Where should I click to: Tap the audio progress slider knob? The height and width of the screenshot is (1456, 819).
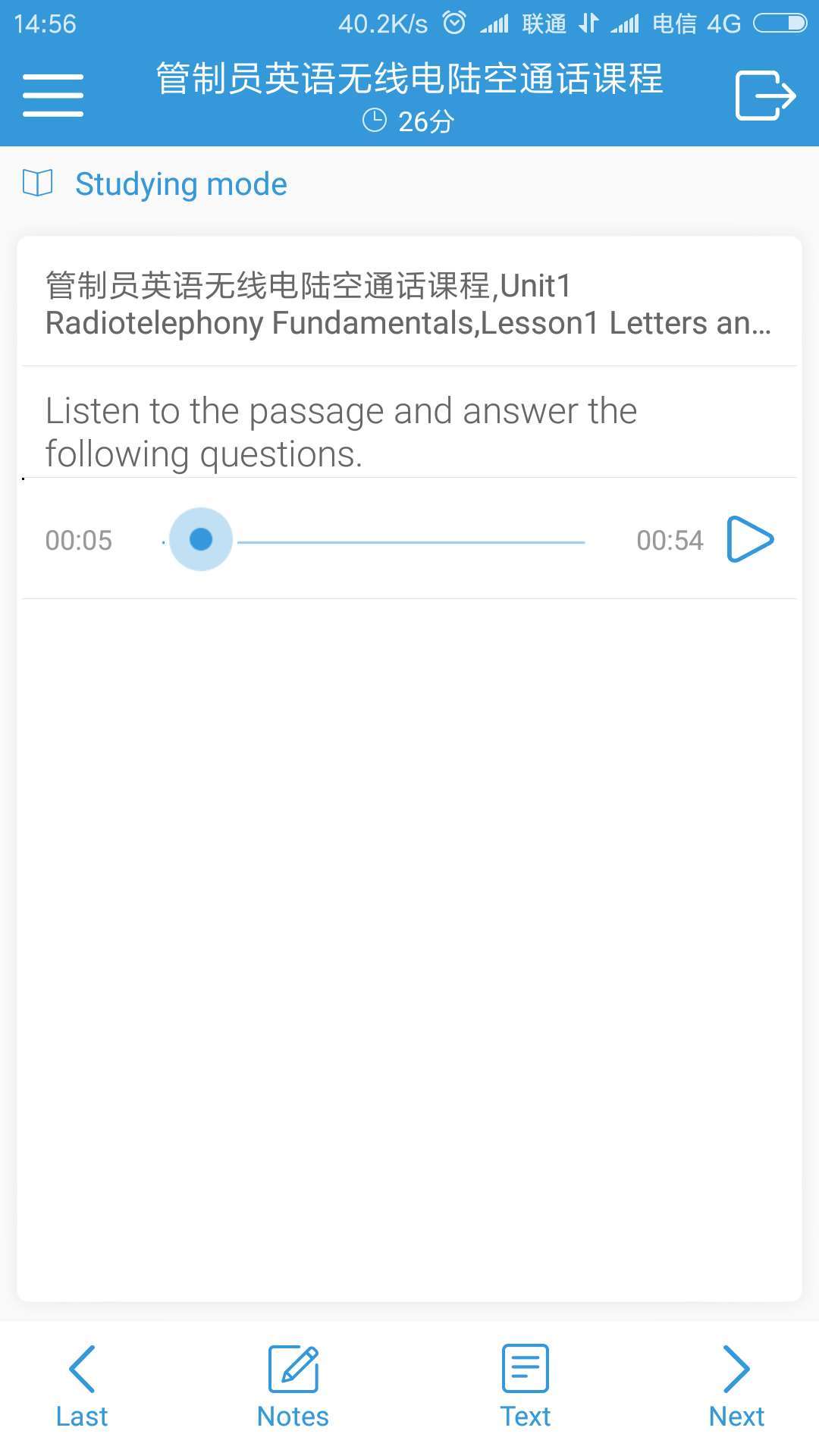click(x=201, y=539)
